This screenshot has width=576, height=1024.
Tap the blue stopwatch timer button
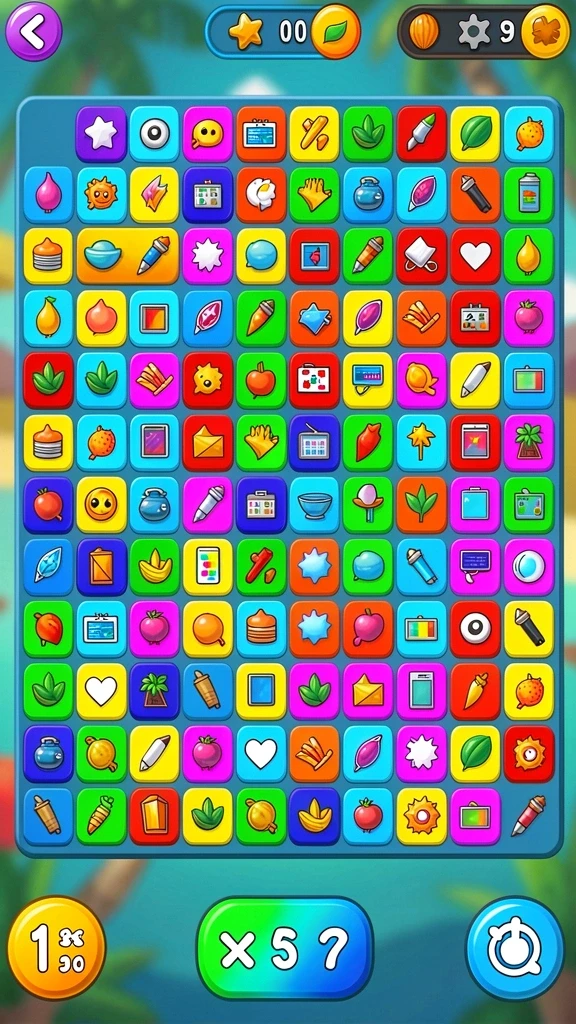(x=515, y=948)
